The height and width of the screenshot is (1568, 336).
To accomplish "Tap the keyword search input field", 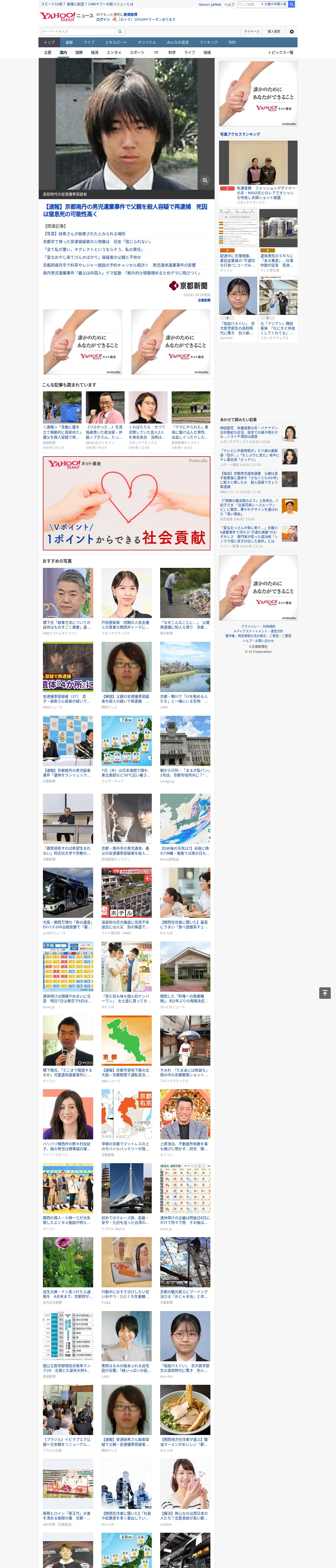I will [x=78, y=31].
